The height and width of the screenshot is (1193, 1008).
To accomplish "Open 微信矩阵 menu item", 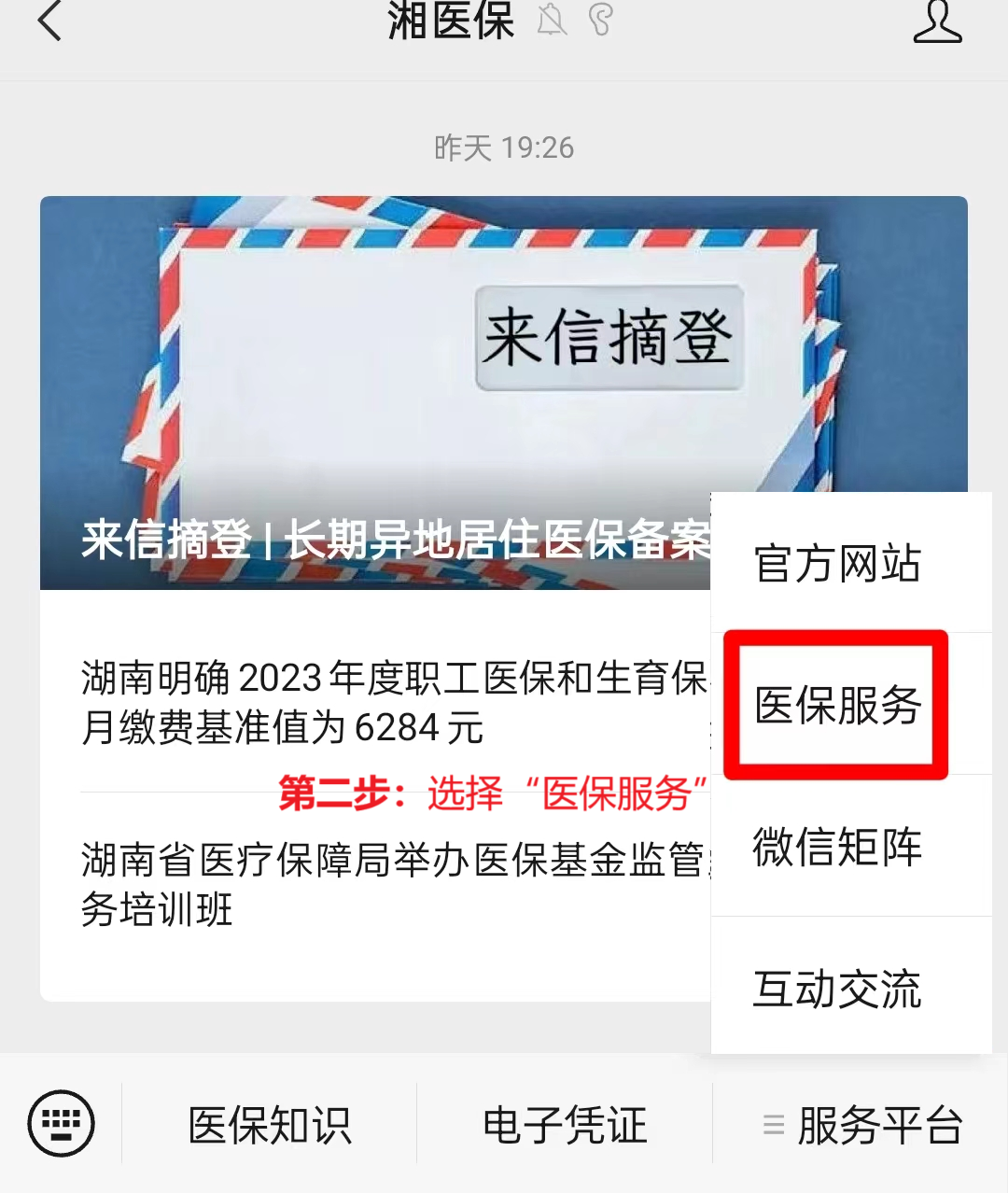I will [x=837, y=847].
